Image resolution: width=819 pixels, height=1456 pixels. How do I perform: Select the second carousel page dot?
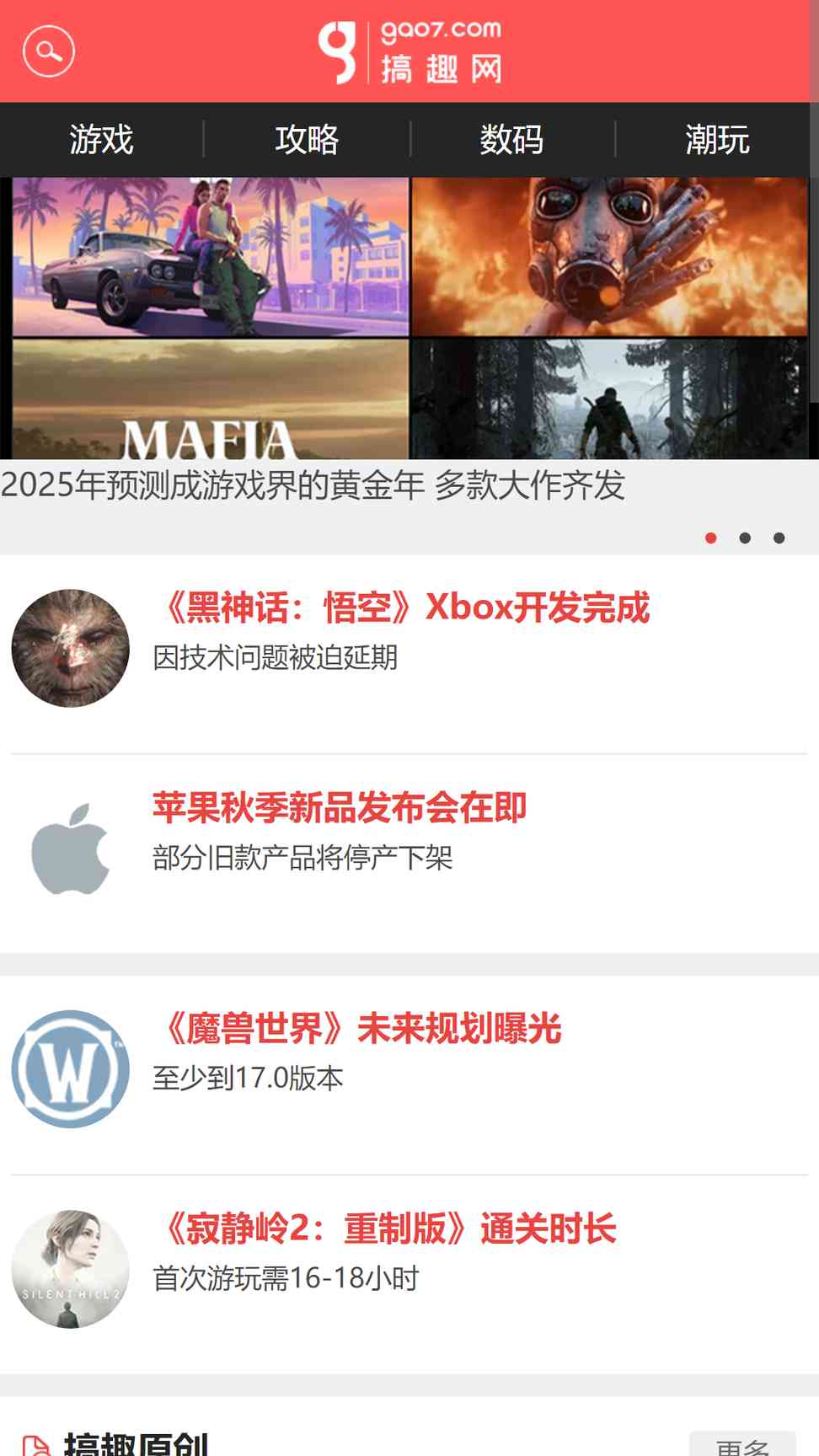point(745,538)
